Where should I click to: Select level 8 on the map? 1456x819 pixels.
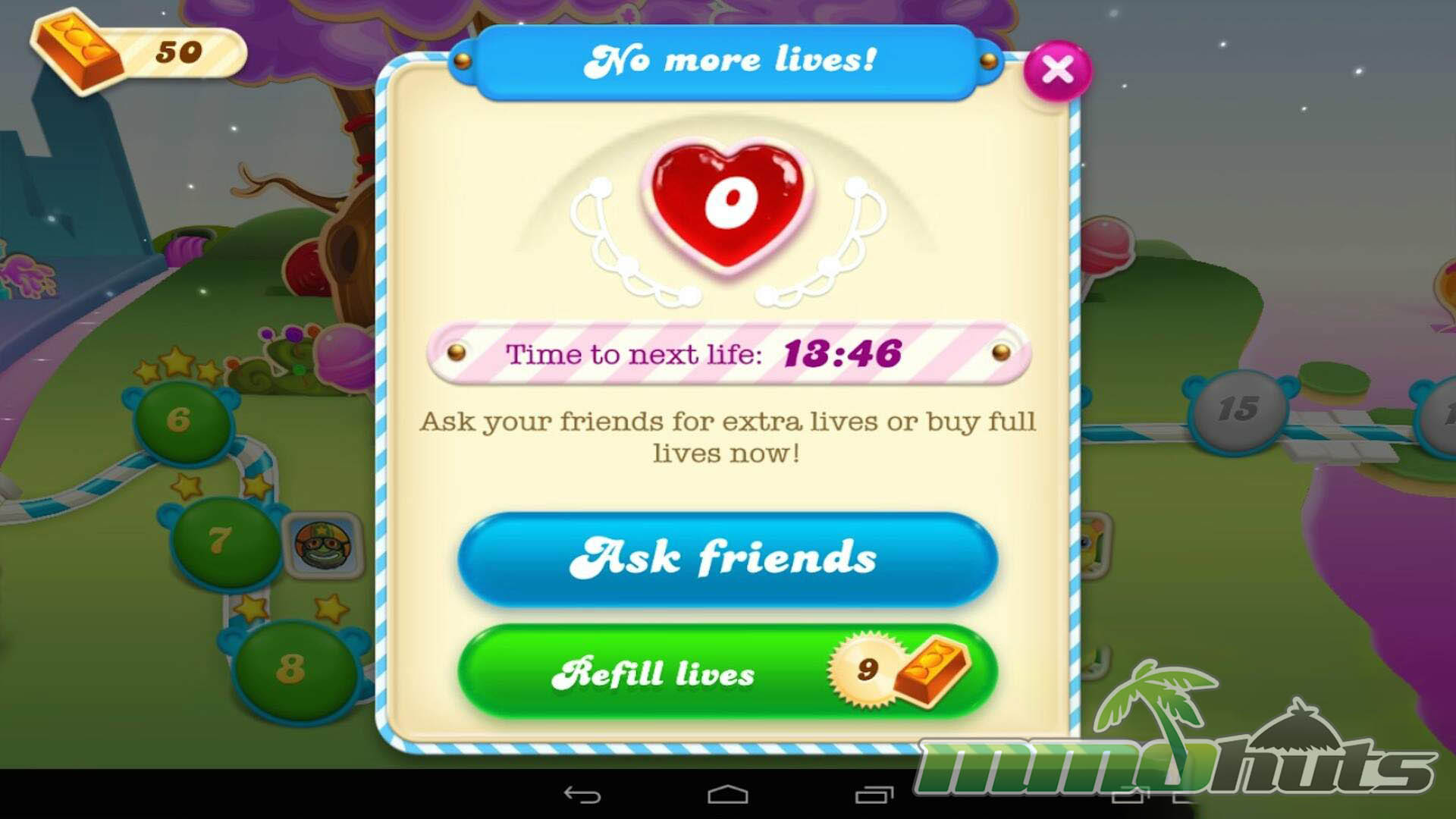[292, 669]
